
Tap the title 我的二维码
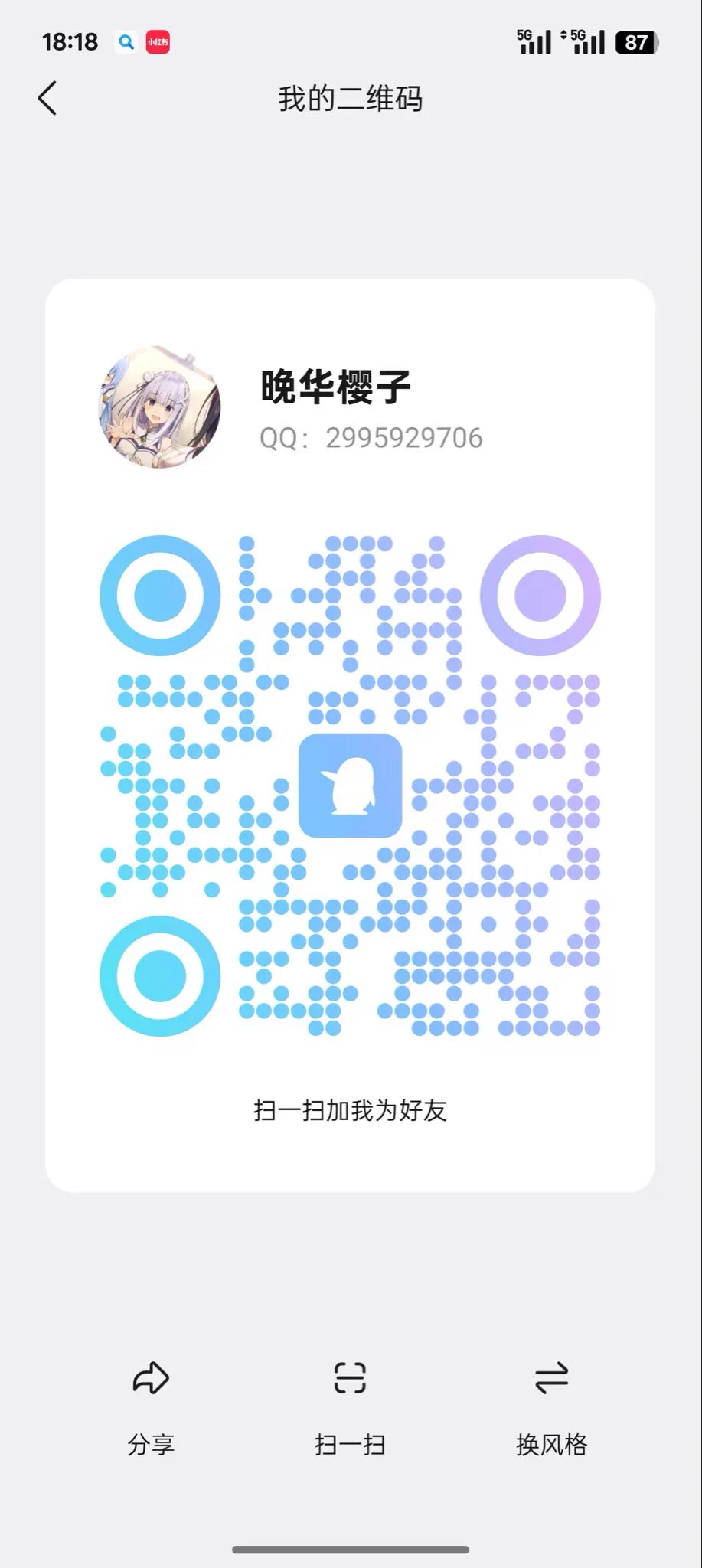(351, 100)
